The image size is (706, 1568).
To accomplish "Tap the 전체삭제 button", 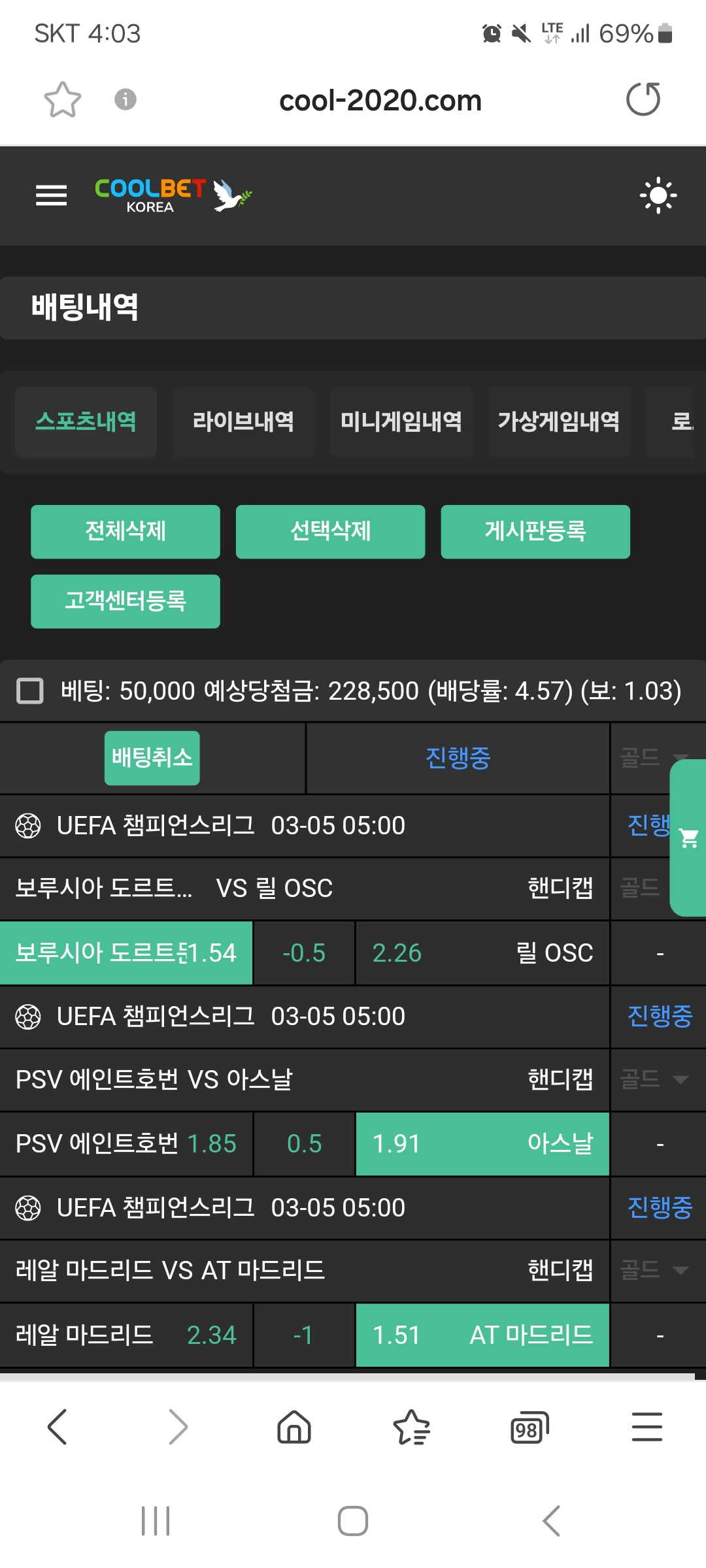I will pos(125,531).
